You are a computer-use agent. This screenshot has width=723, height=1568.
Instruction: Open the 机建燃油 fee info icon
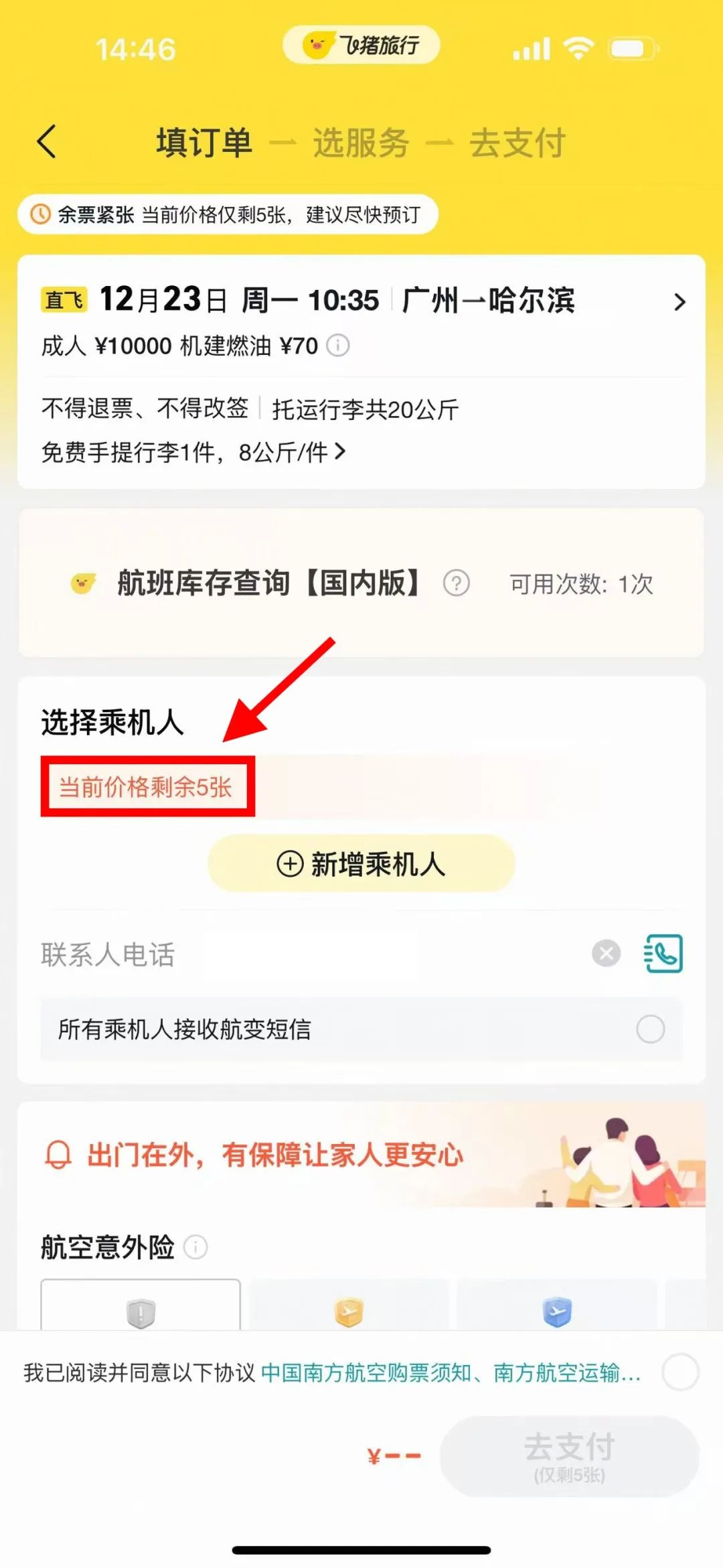click(337, 346)
